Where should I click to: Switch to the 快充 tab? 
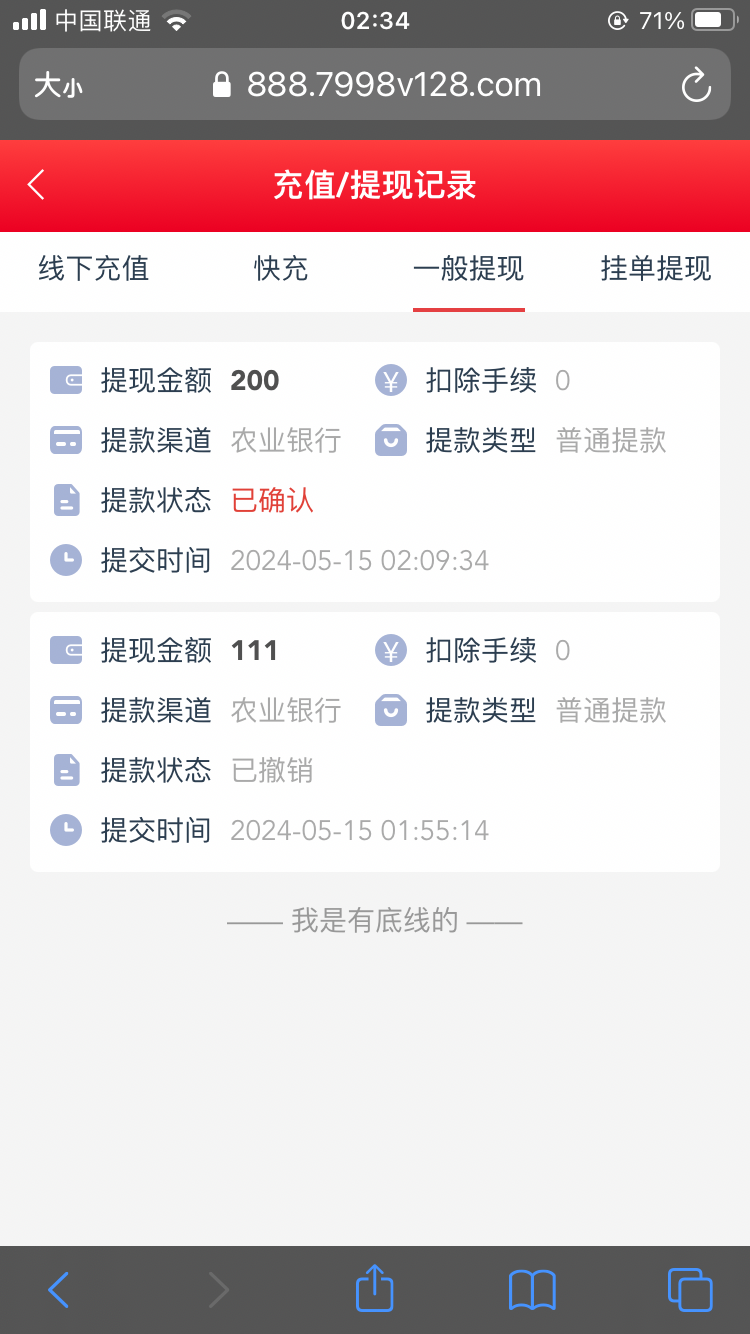click(x=281, y=268)
